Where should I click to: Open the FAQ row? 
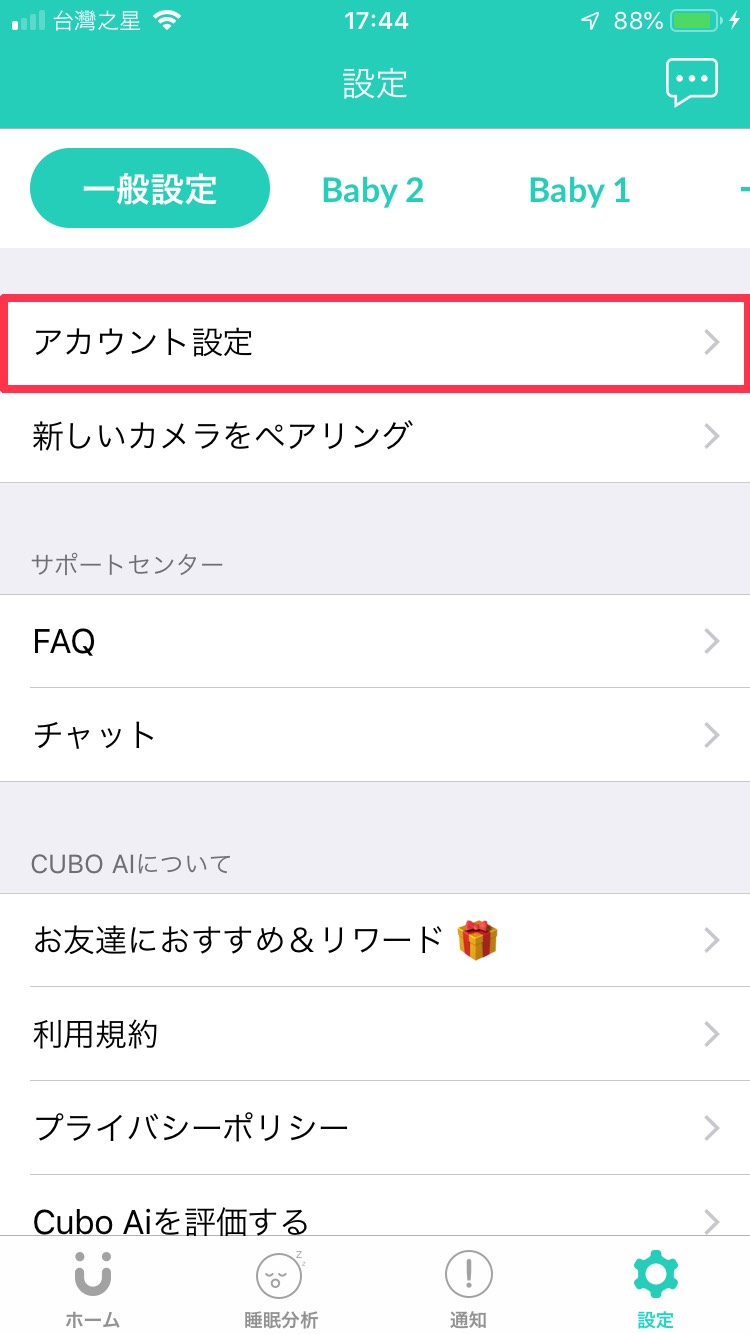[375, 641]
